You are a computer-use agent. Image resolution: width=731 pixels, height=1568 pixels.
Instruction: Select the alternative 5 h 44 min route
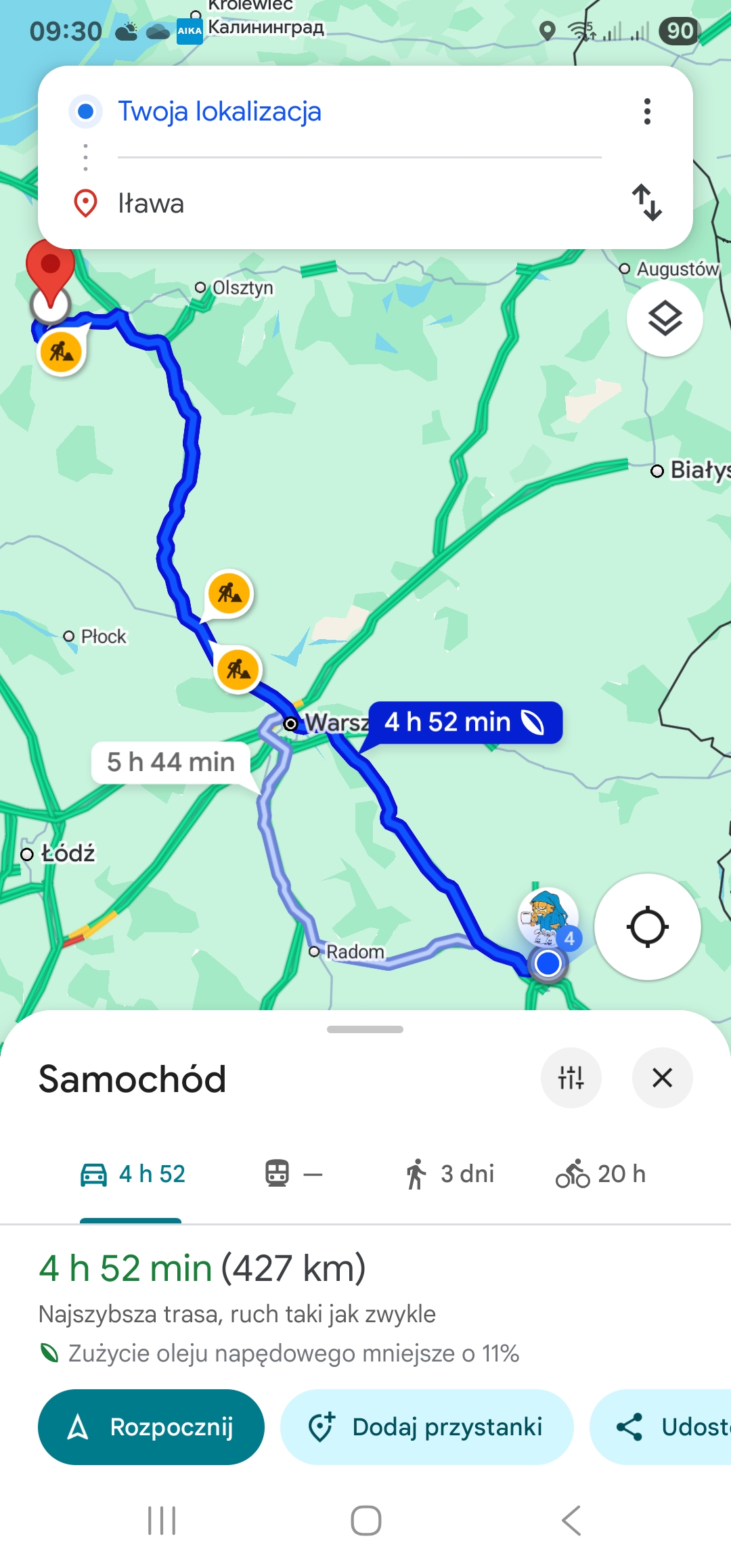171,762
